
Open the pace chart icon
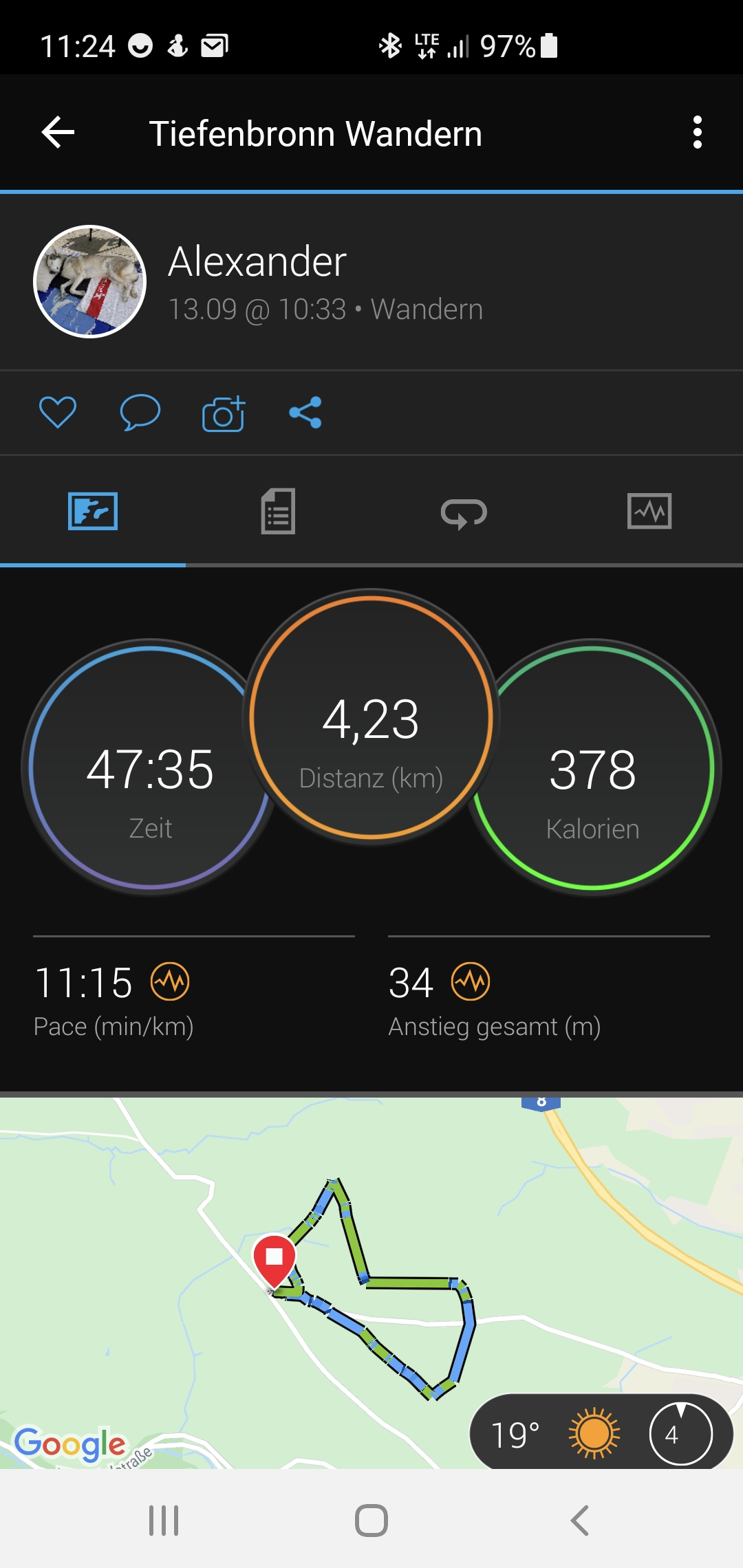pos(170,982)
